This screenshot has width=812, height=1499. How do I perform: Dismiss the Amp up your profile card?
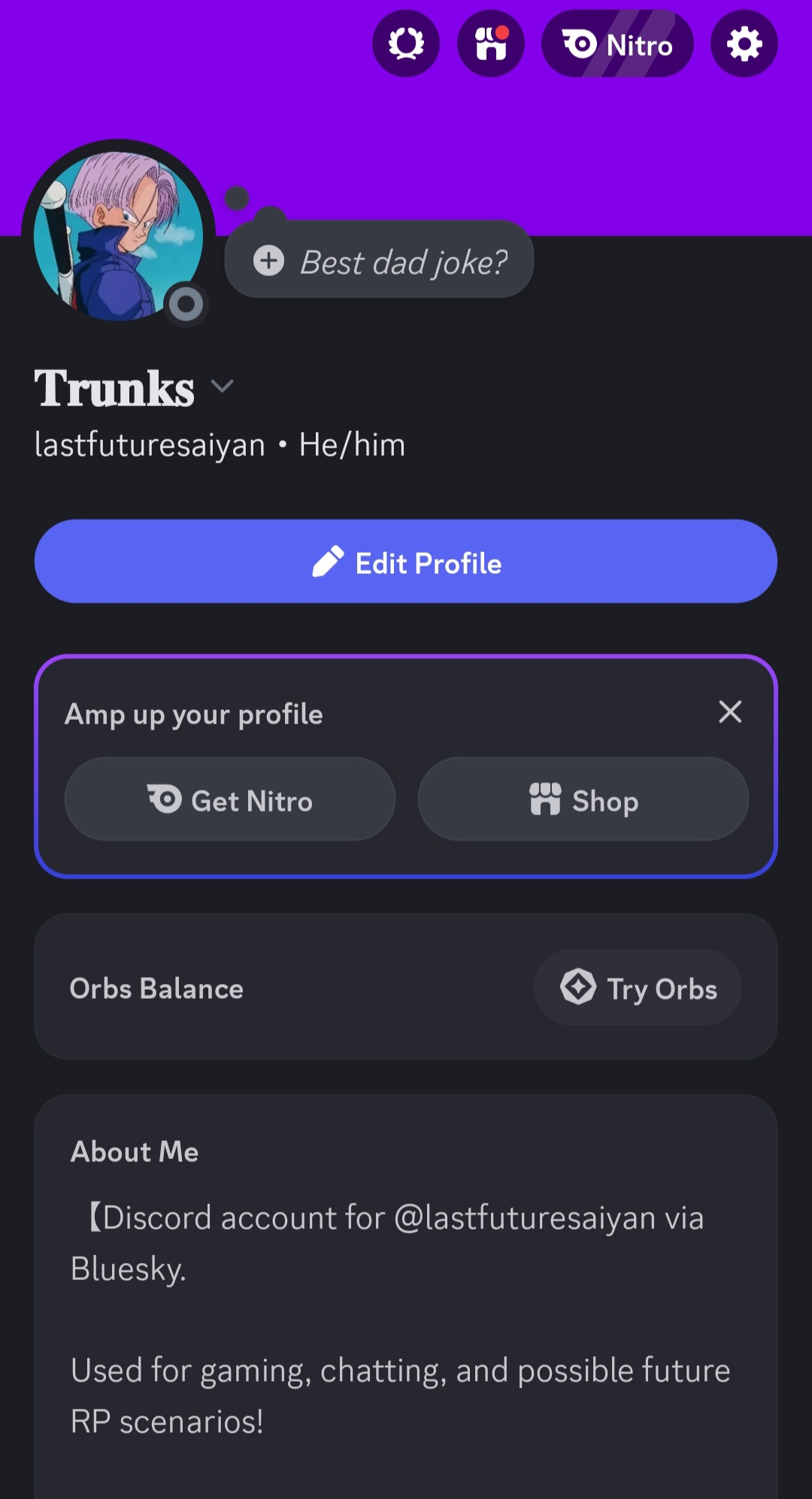[x=730, y=712]
